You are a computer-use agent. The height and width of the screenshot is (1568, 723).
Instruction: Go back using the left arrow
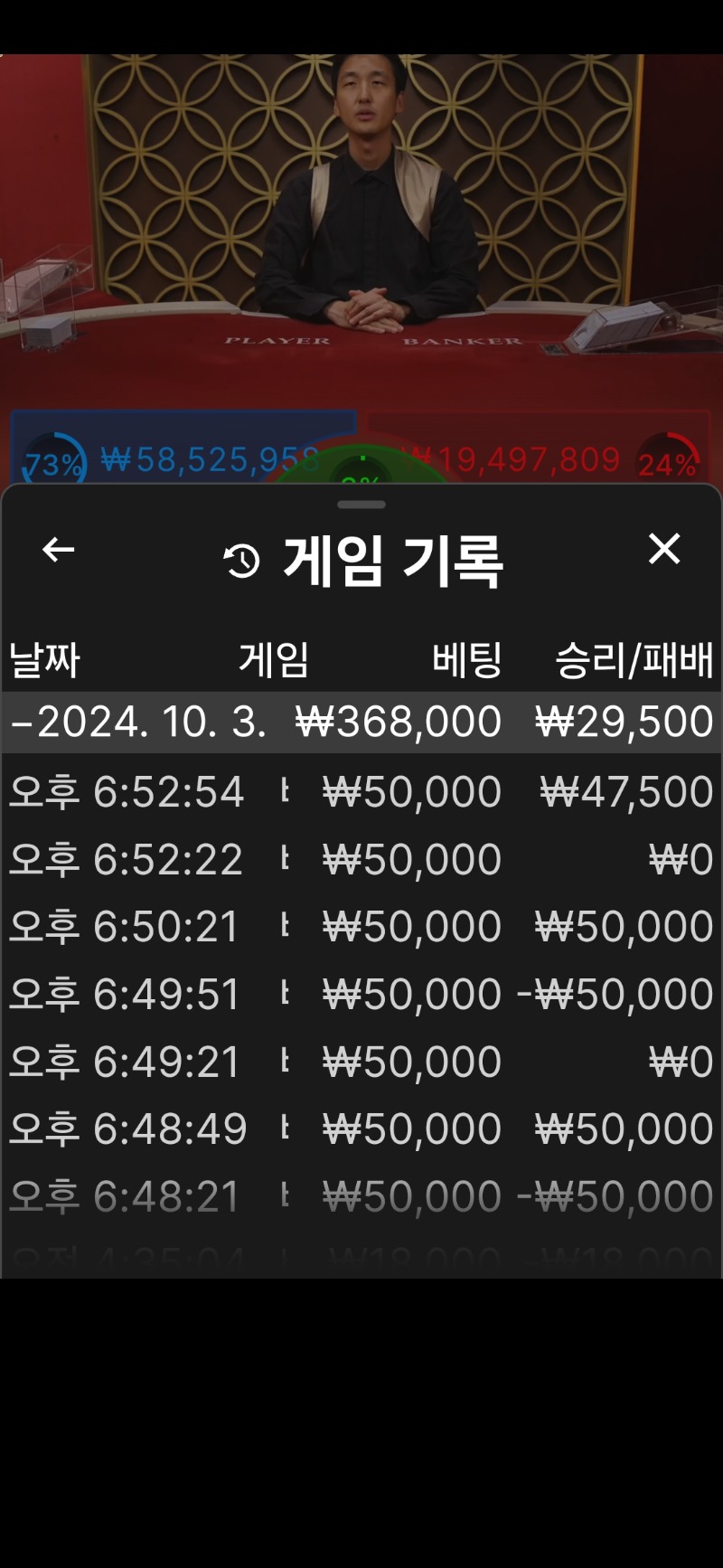[59, 549]
